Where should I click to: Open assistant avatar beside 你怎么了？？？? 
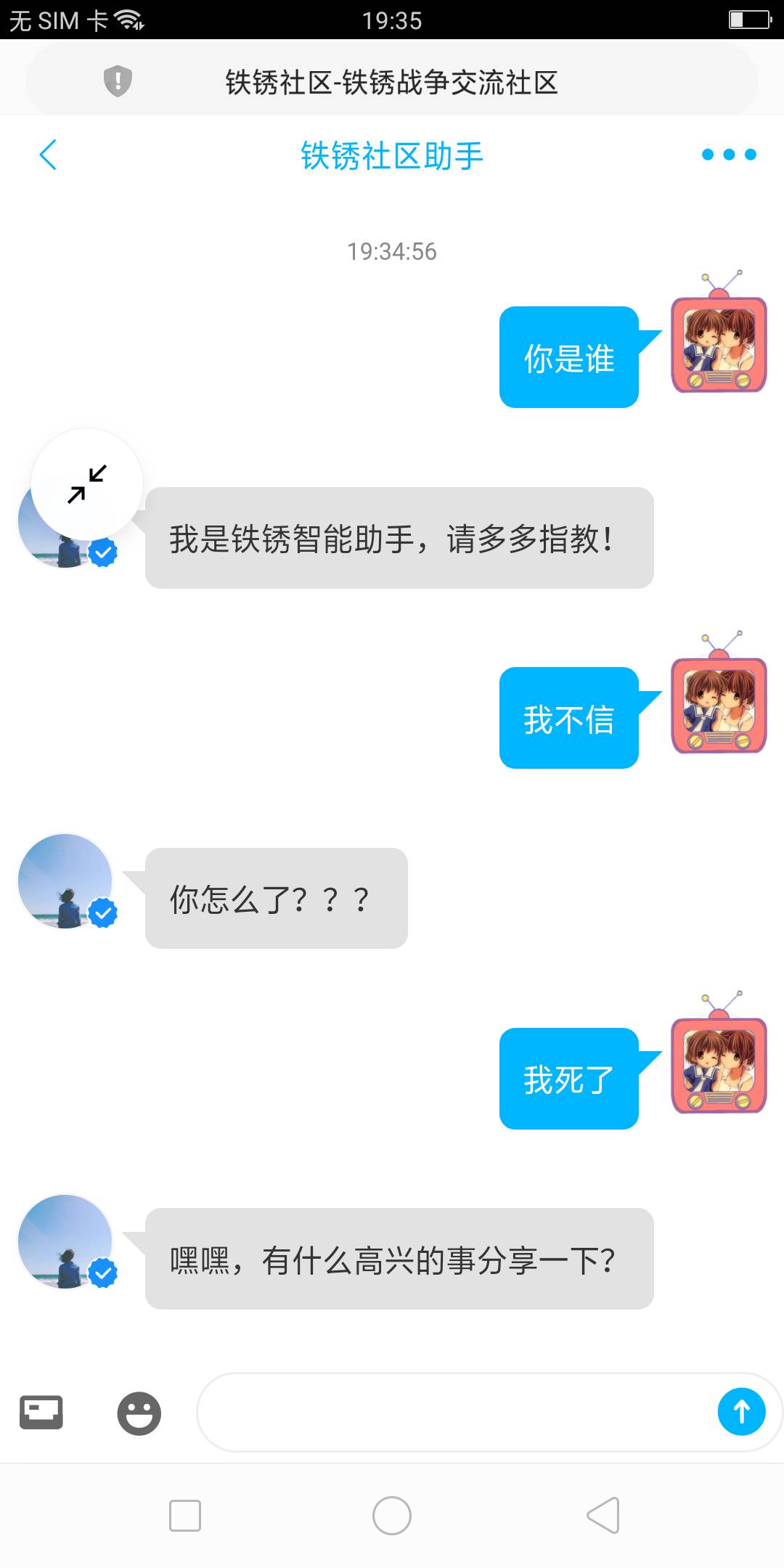pyautogui.click(x=65, y=881)
